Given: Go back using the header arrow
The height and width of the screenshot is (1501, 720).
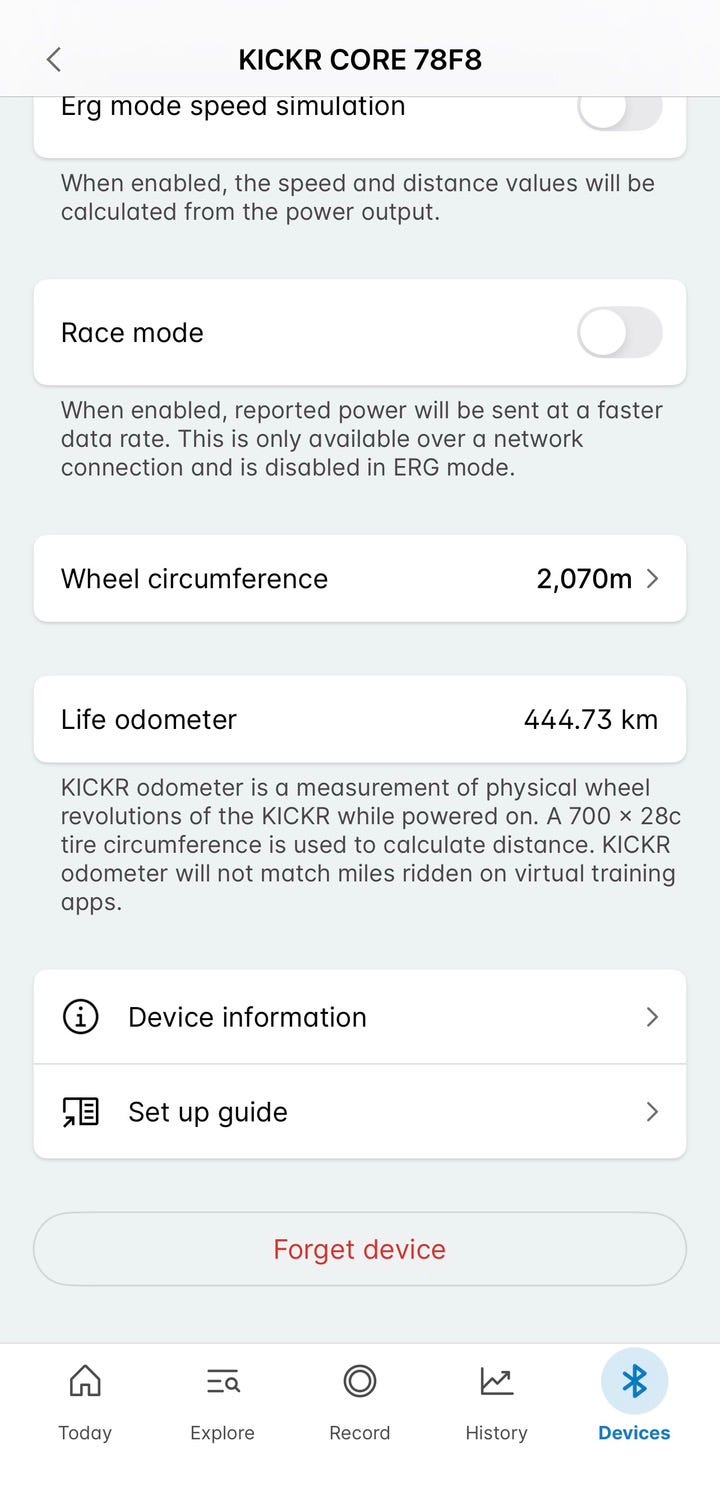Looking at the screenshot, I should click(54, 60).
